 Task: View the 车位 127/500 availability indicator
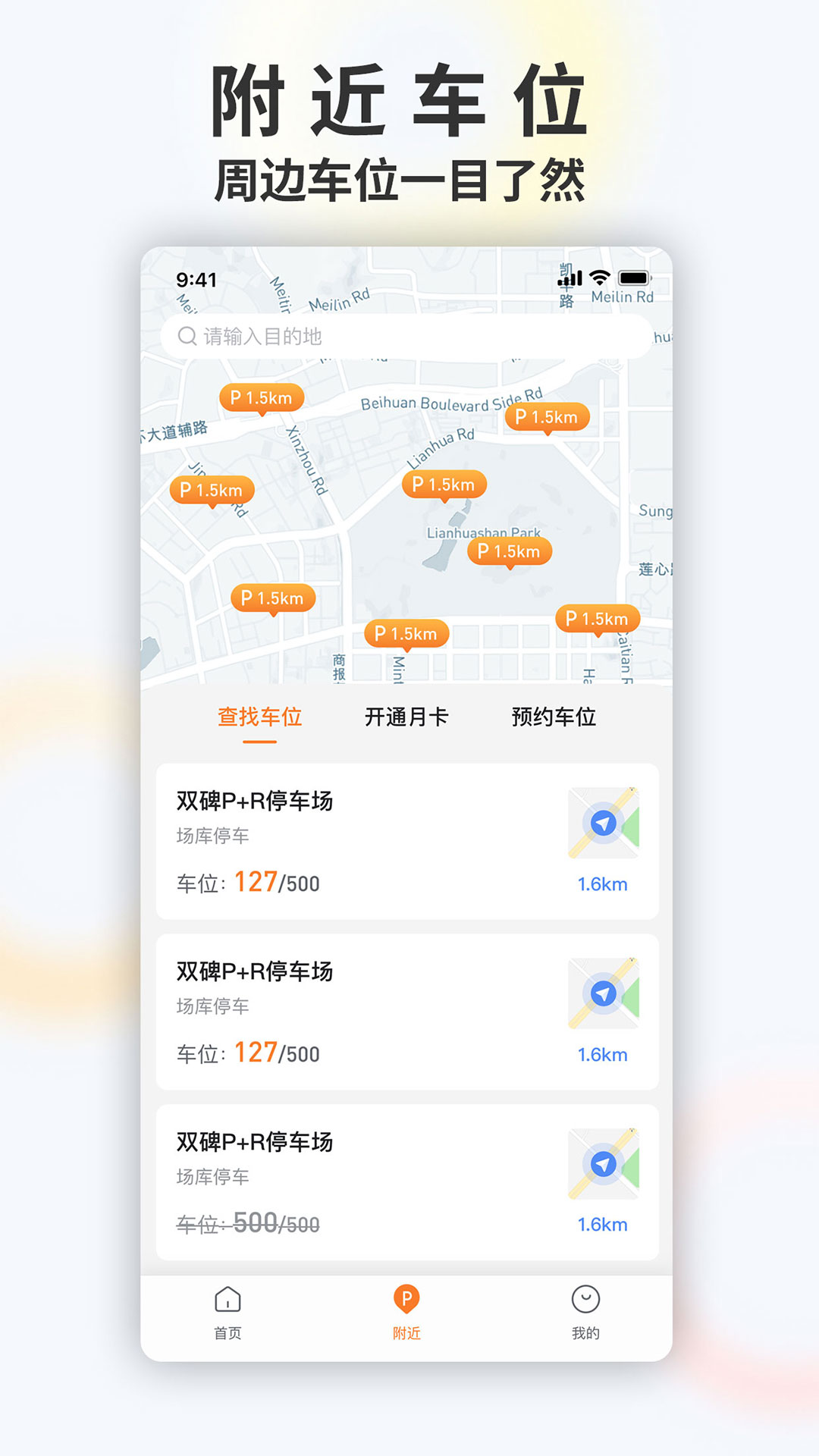(x=245, y=883)
